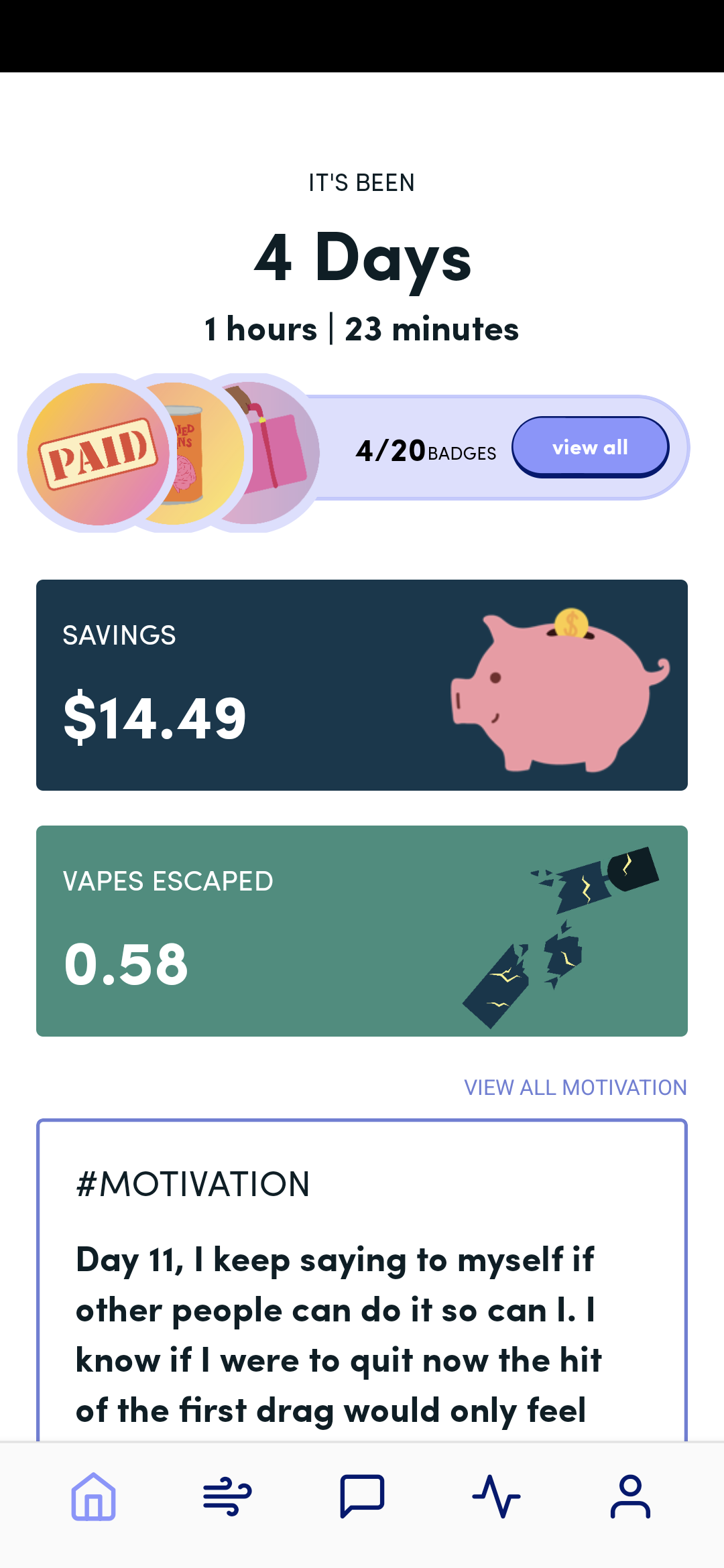Open the chat messages tab

click(362, 1496)
